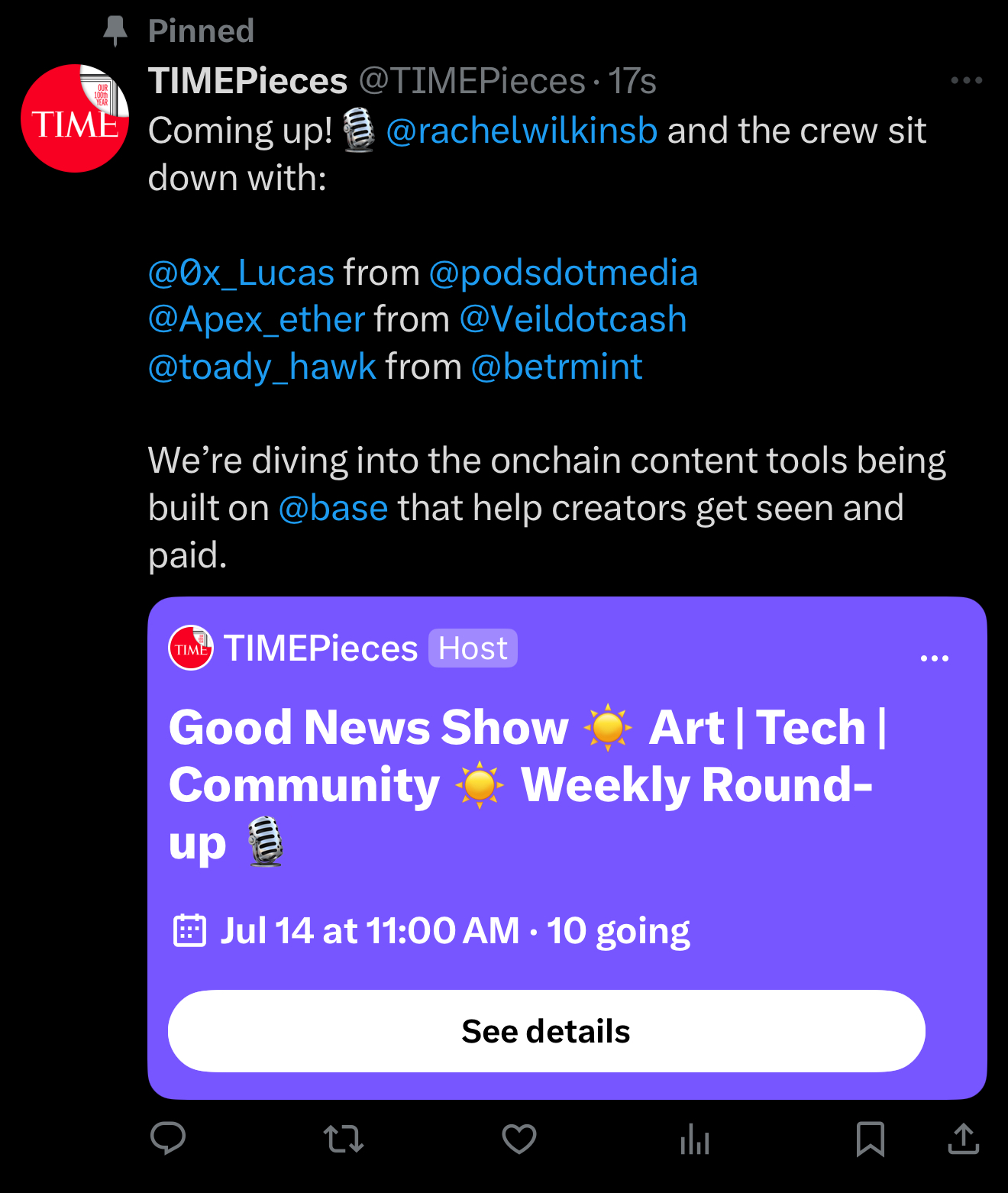This screenshot has width=1008, height=1193.
Task: Visit the @base mention link
Action: [x=333, y=508]
